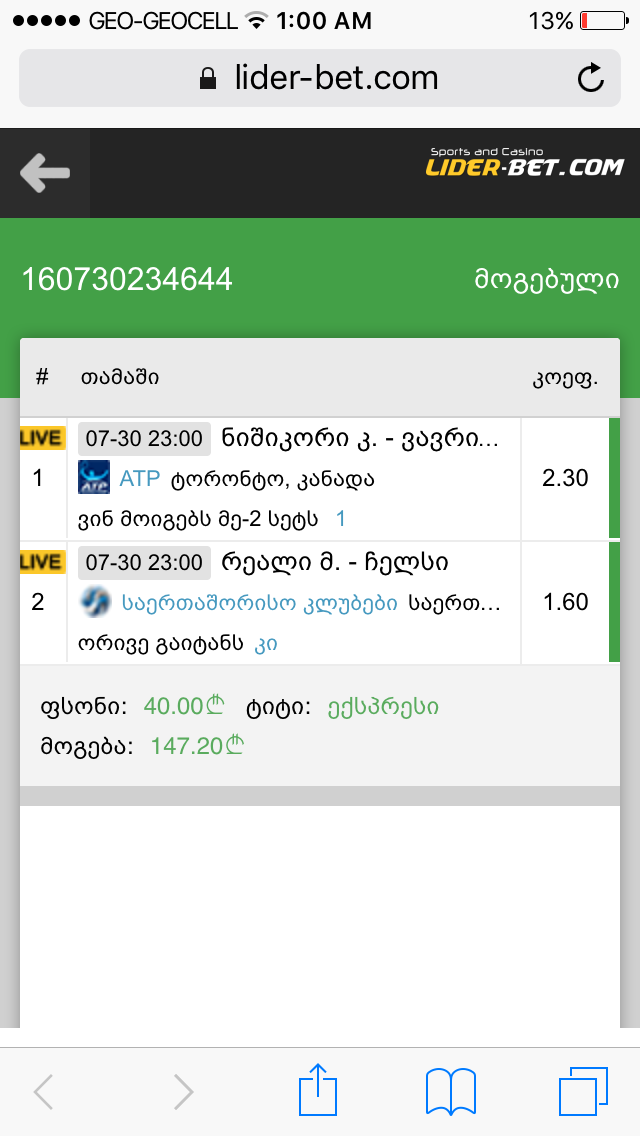Go back with the arrow in site header
Screen dimensions: 640x1136
pyautogui.click(x=44, y=173)
